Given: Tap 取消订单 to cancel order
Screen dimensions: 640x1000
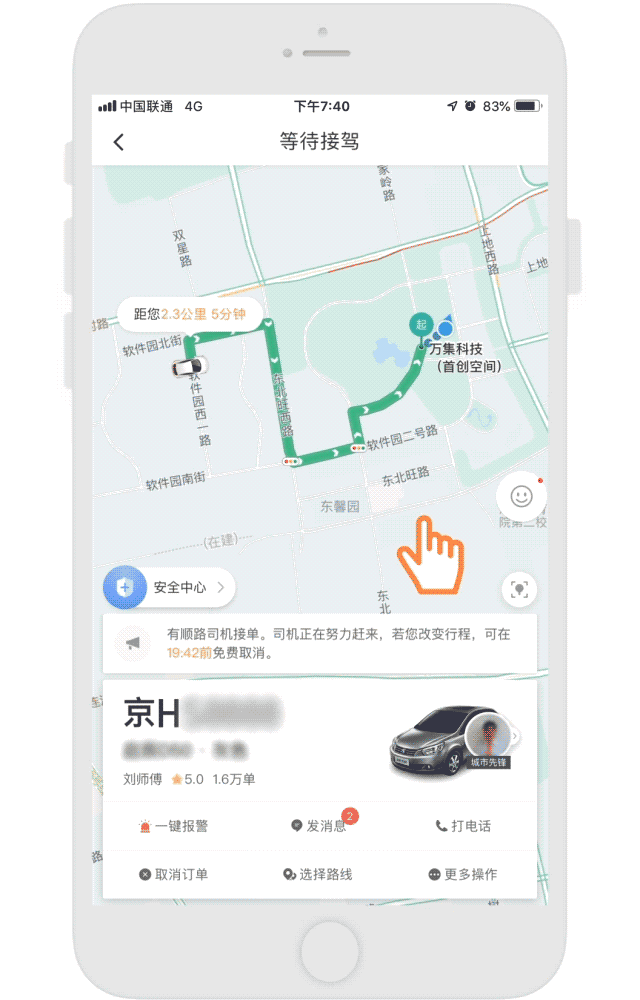Looking at the screenshot, I should tap(173, 874).
